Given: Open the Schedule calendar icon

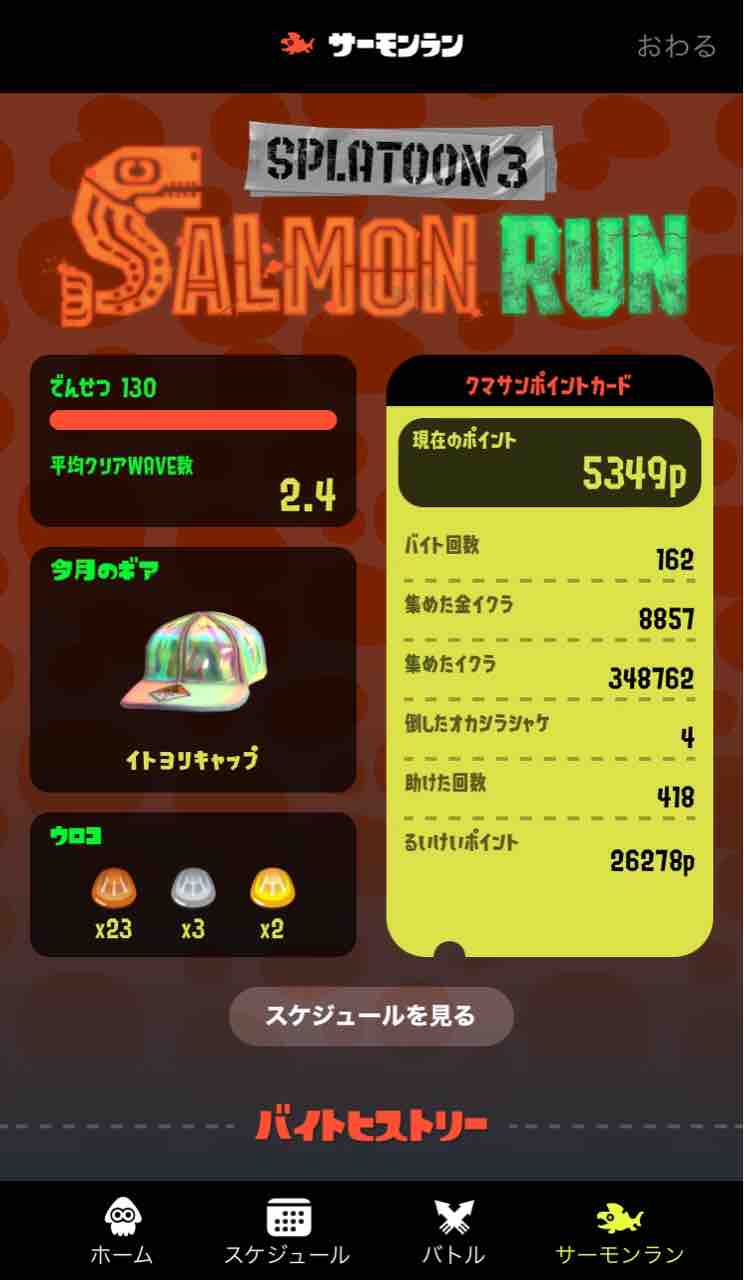Looking at the screenshot, I should (x=287, y=1220).
